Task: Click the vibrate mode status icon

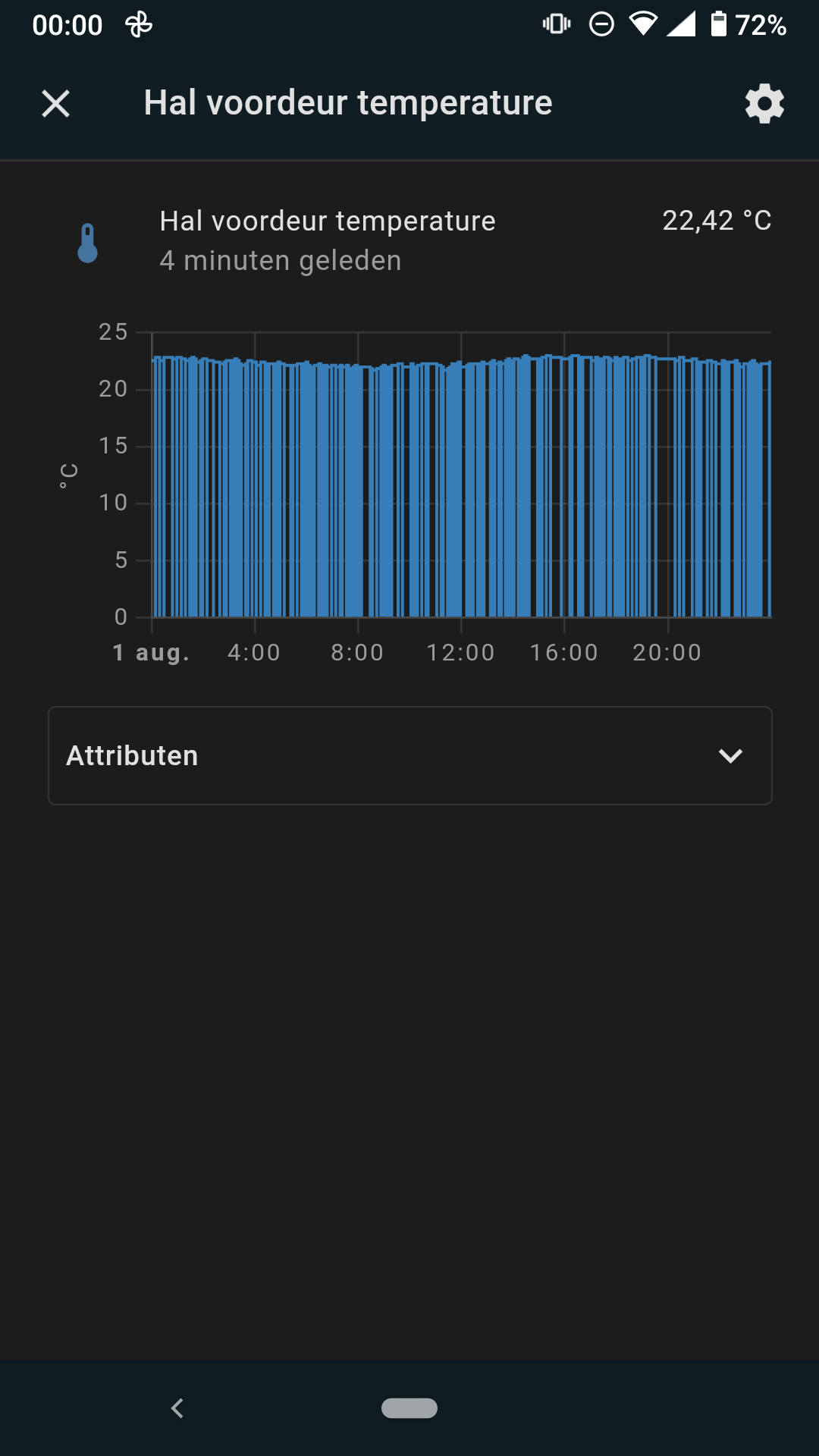Action: [x=556, y=24]
